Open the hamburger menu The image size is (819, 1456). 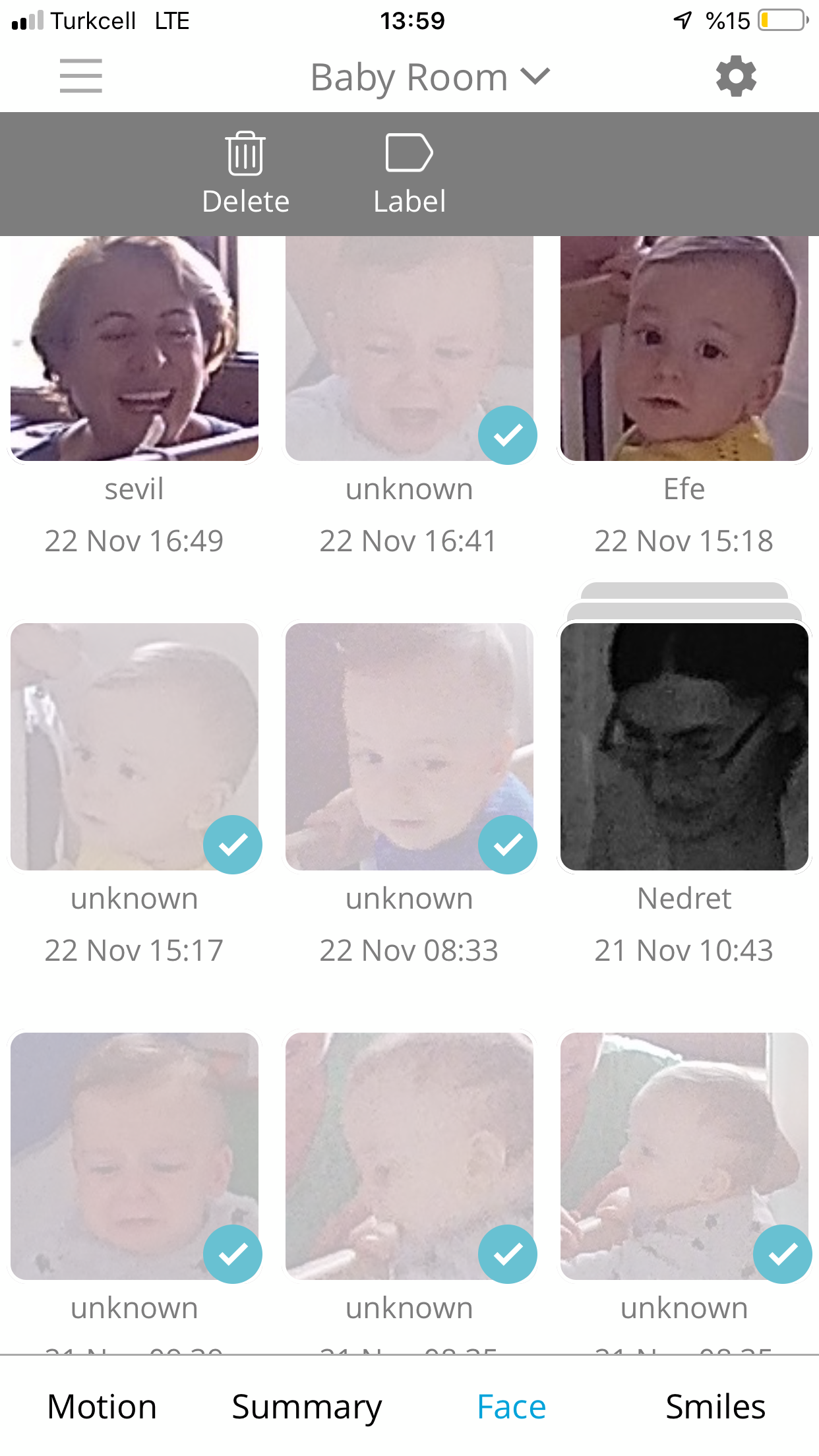80,76
